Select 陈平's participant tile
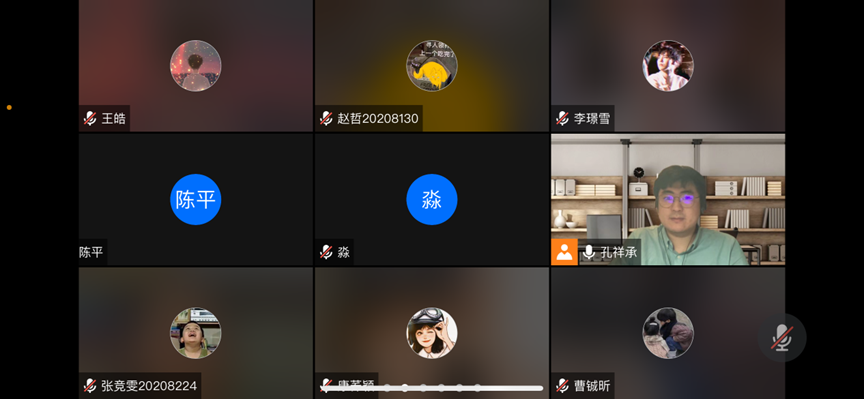 (196, 200)
